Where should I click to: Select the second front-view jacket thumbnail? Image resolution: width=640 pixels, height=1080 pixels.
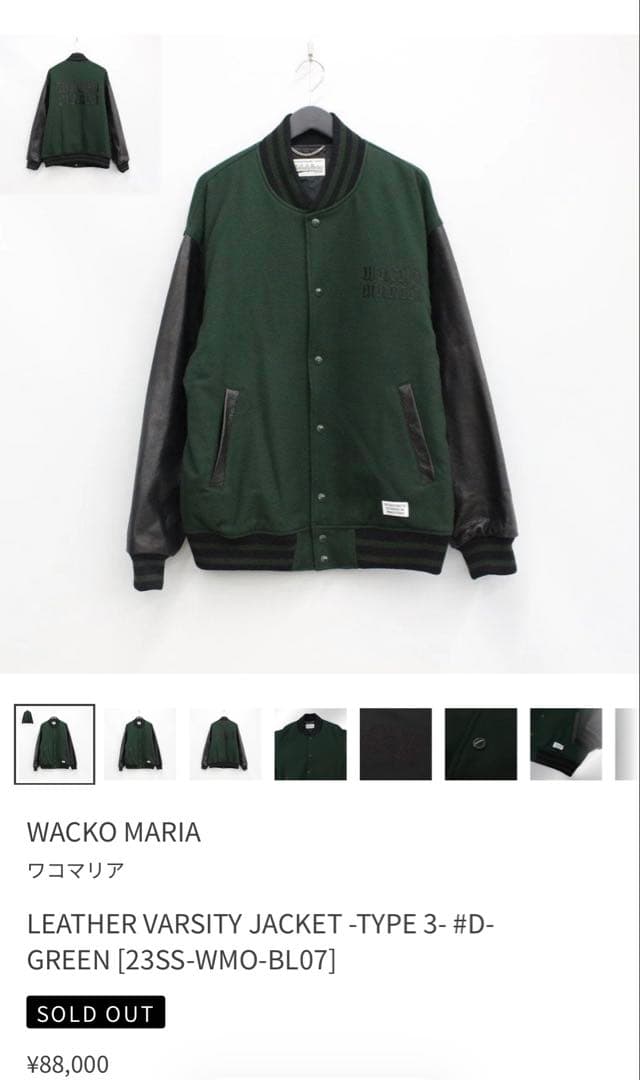click(x=140, y=744)
